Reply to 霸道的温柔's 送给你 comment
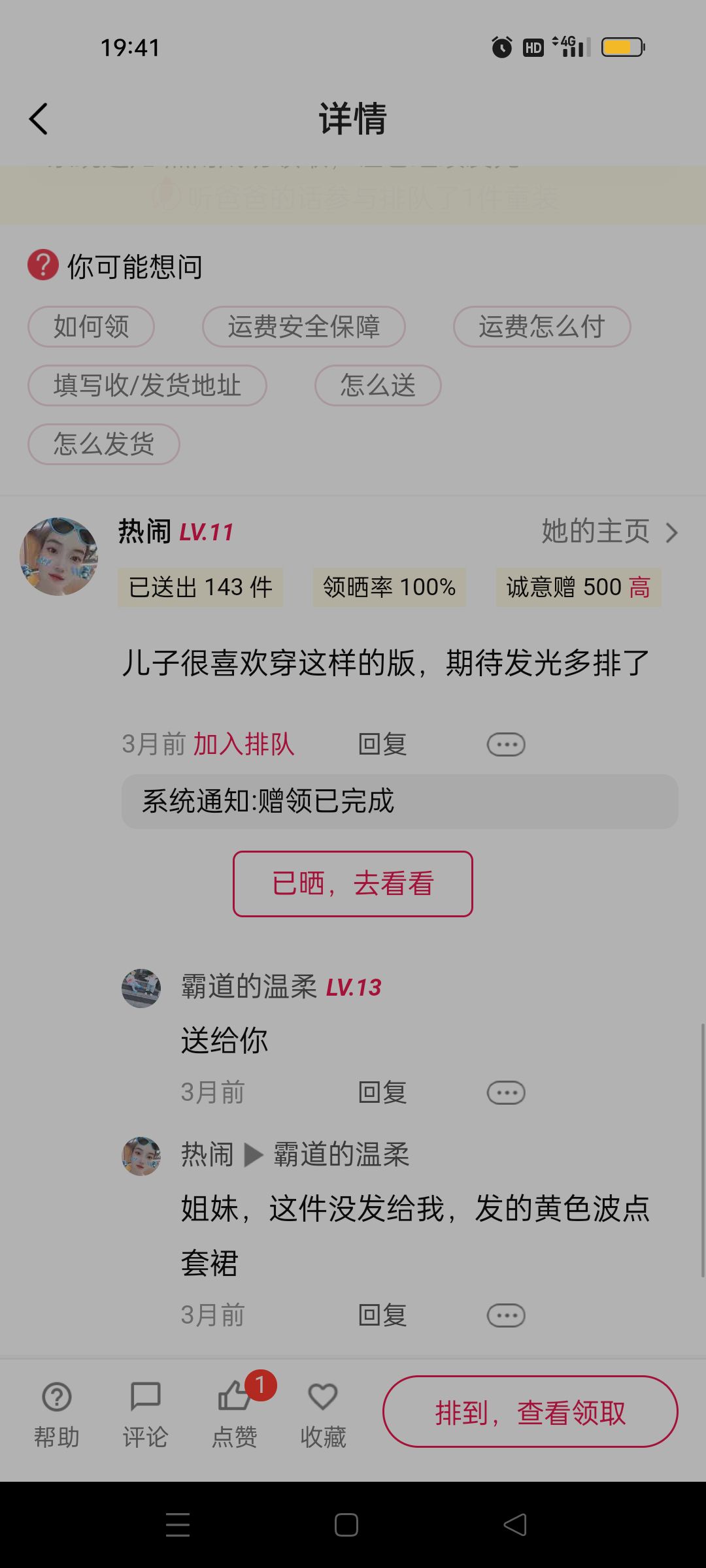Viewport: 706px width, 1568px height. click(382, 1092)
